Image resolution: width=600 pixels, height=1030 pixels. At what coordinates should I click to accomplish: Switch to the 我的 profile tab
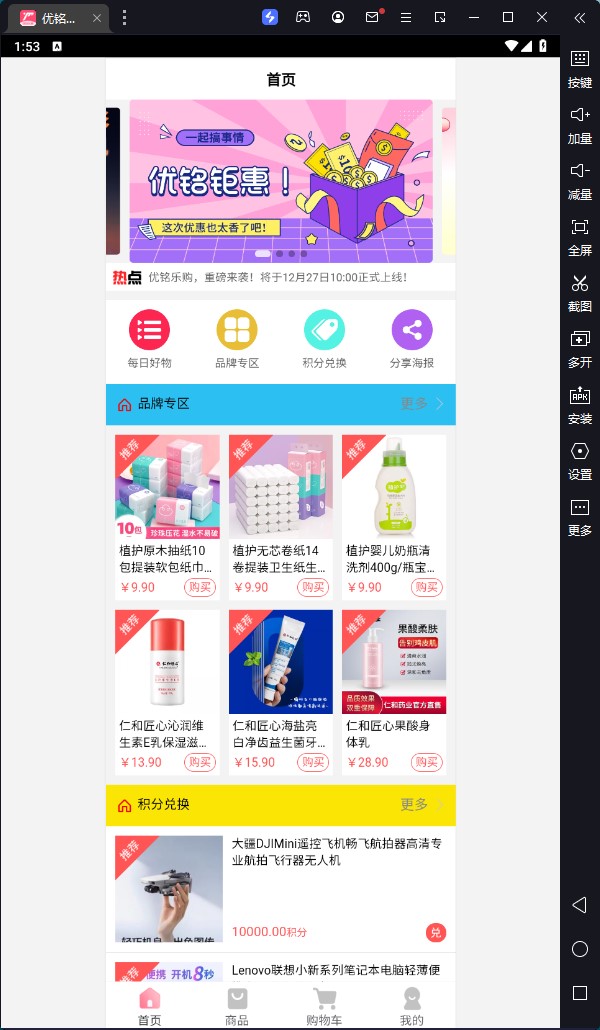[412, 1005]
